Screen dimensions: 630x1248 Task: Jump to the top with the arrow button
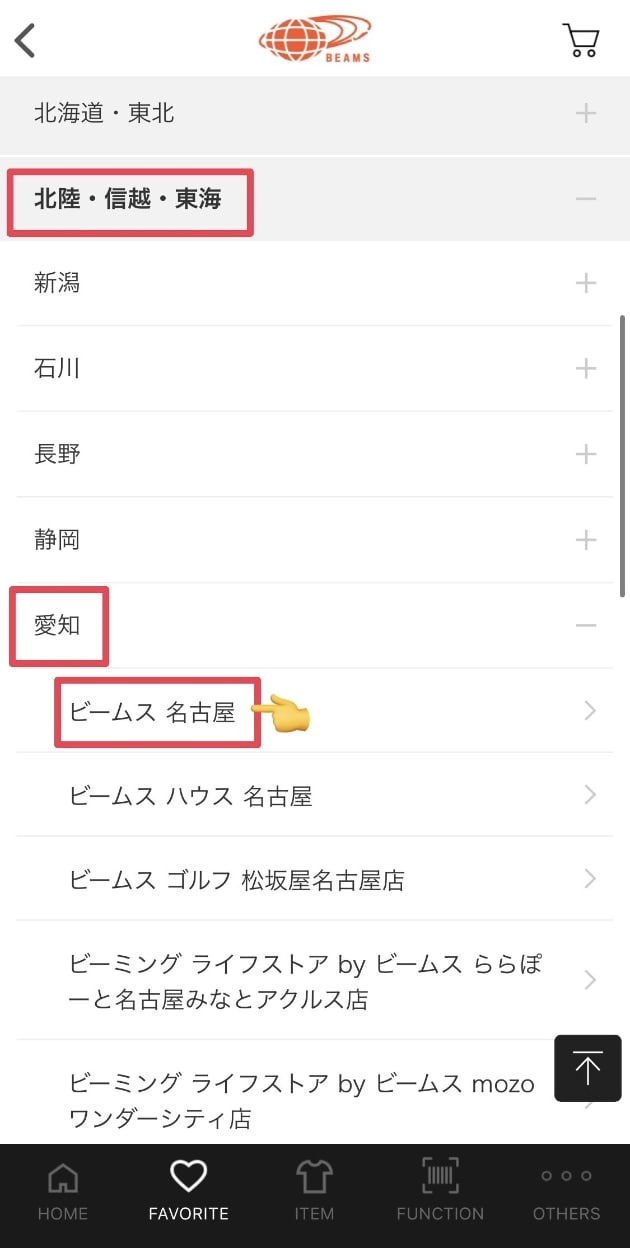point(588,1069)
